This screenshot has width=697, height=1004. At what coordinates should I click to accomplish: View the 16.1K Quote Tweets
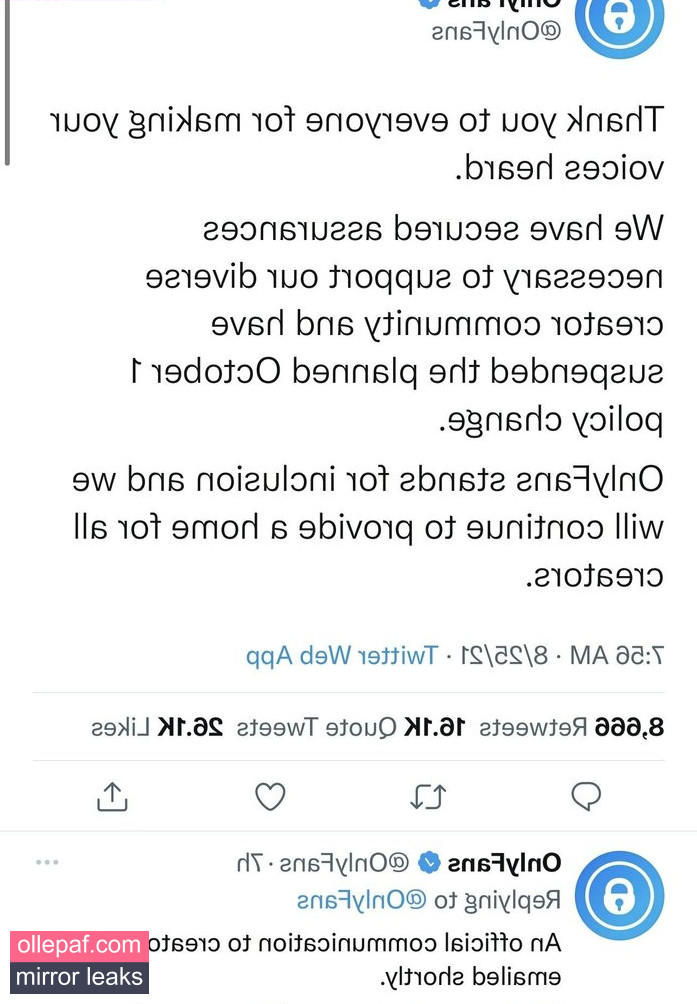tap(350, 727)
